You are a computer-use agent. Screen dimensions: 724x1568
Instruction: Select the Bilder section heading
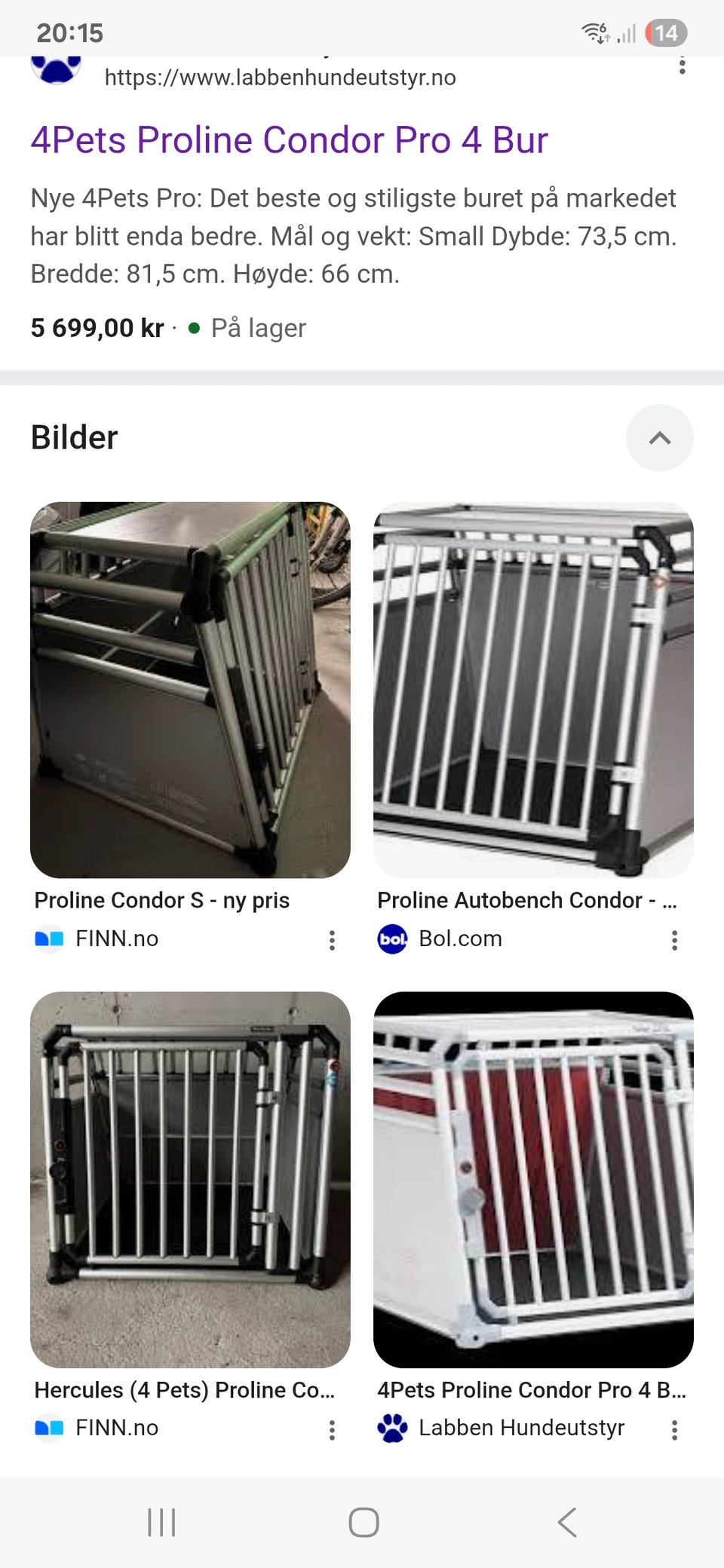tap(73, 437)
